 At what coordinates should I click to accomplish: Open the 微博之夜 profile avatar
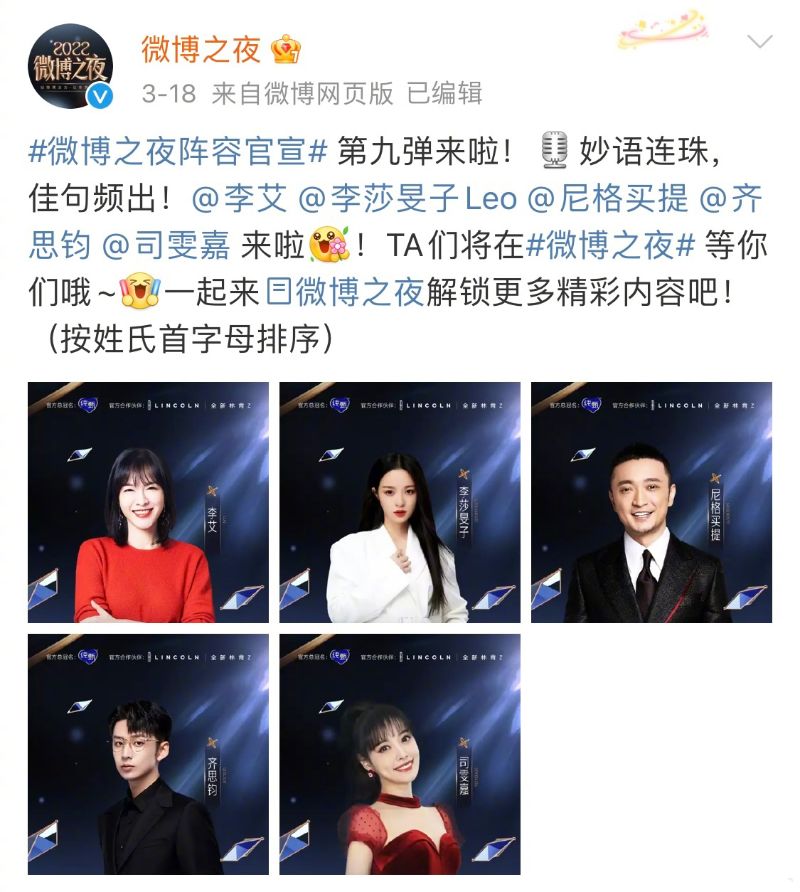(69, 66)
